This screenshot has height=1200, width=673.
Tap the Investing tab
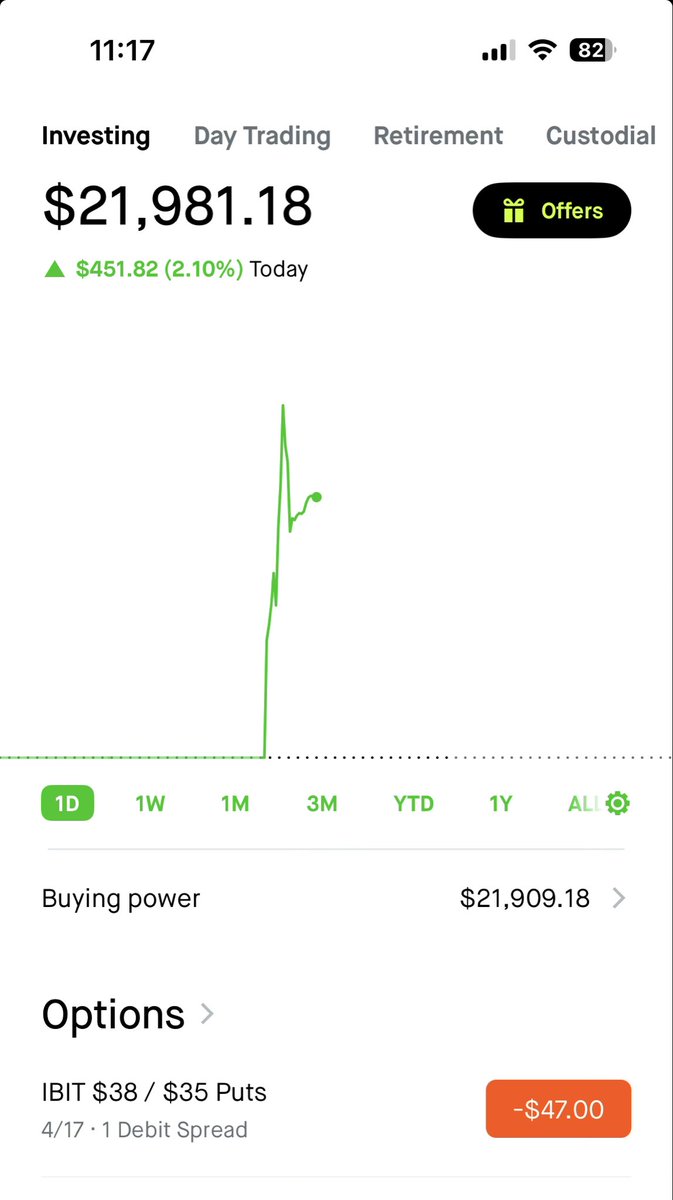pyautogui.click(x=96, y=136)
